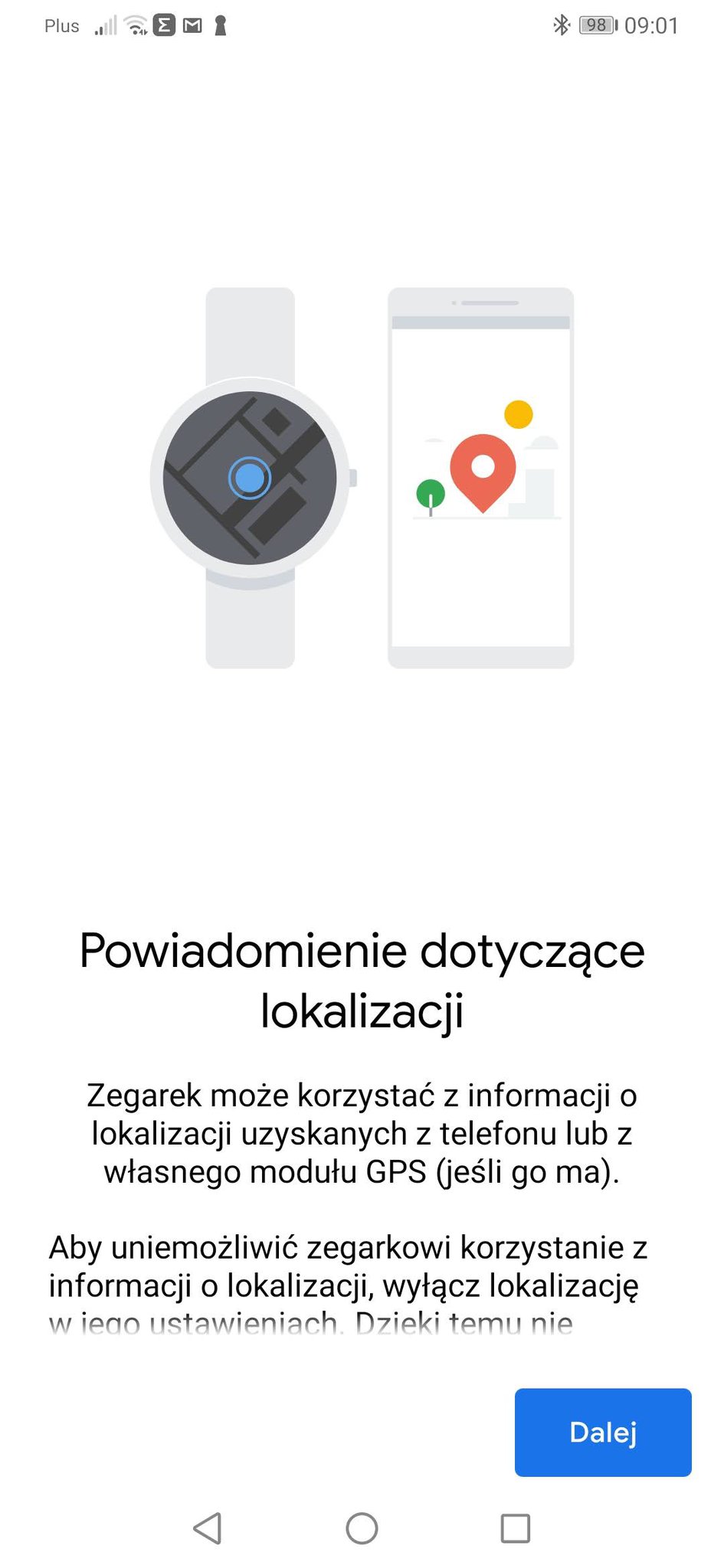Go back using the system back arrow
724x1568 pixels.
208,1528
